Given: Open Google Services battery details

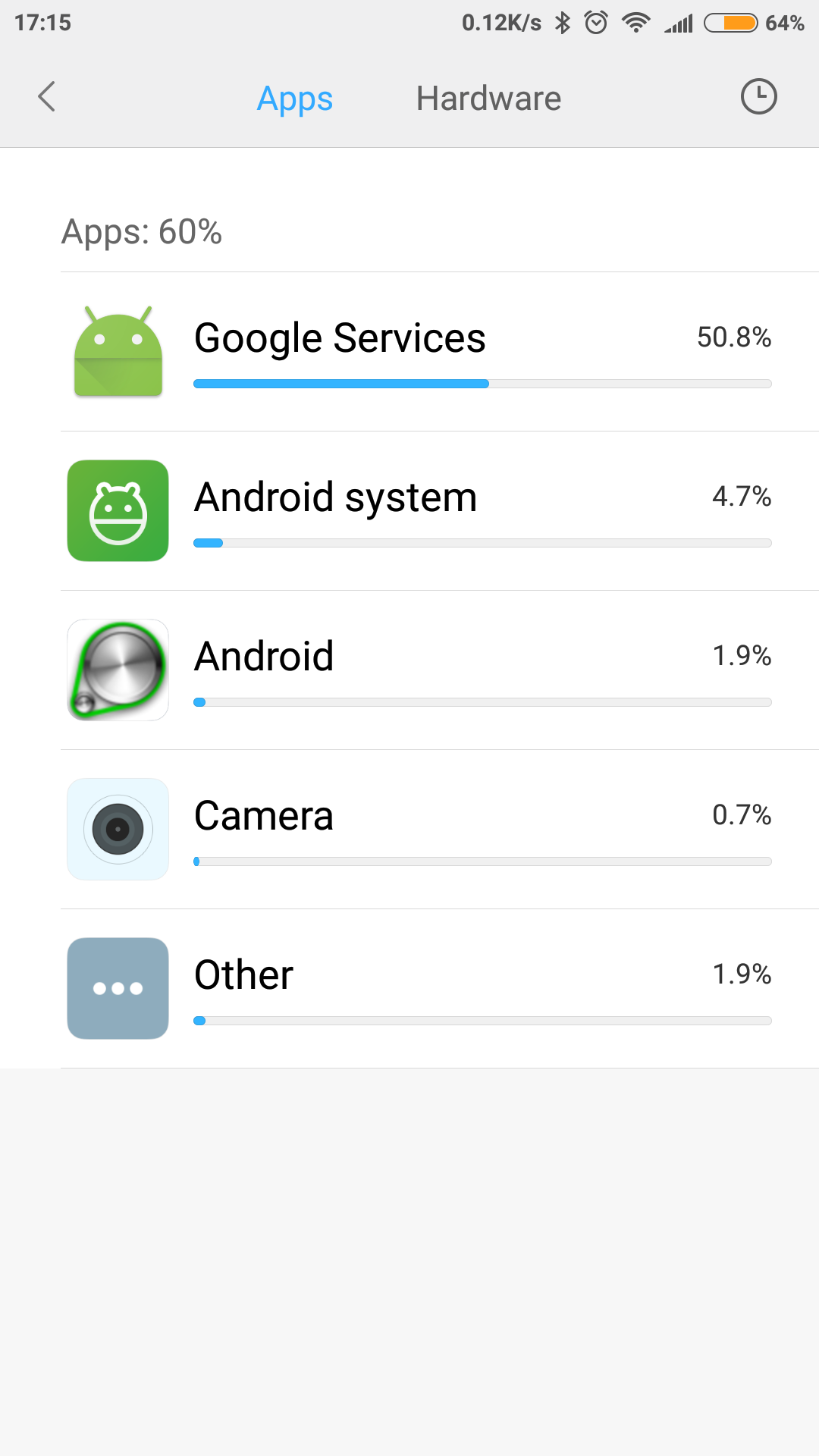Looking at the screenshot, I should (x=440, y=352).
